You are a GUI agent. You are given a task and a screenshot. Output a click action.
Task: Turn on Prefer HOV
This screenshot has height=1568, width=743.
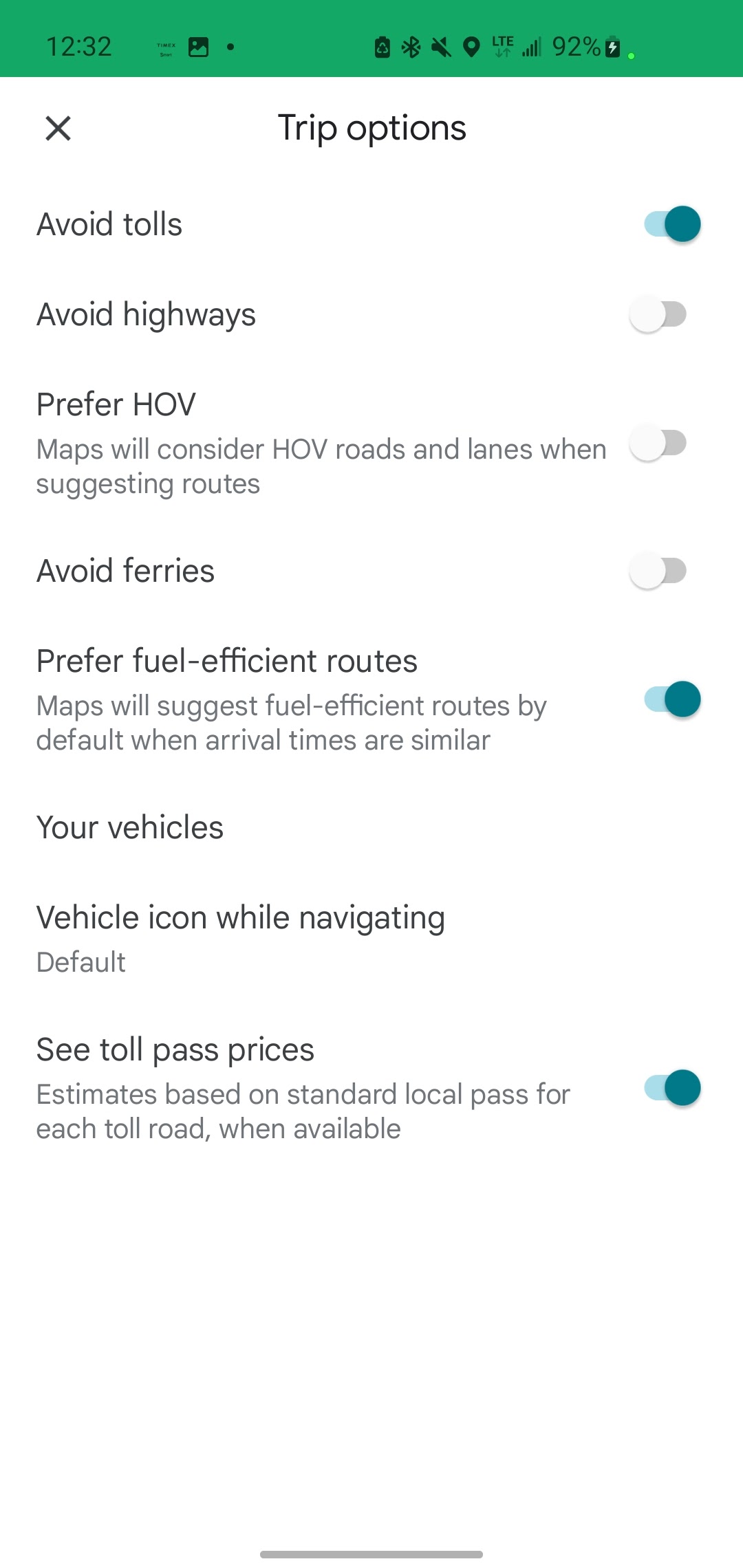pos(658,443)
